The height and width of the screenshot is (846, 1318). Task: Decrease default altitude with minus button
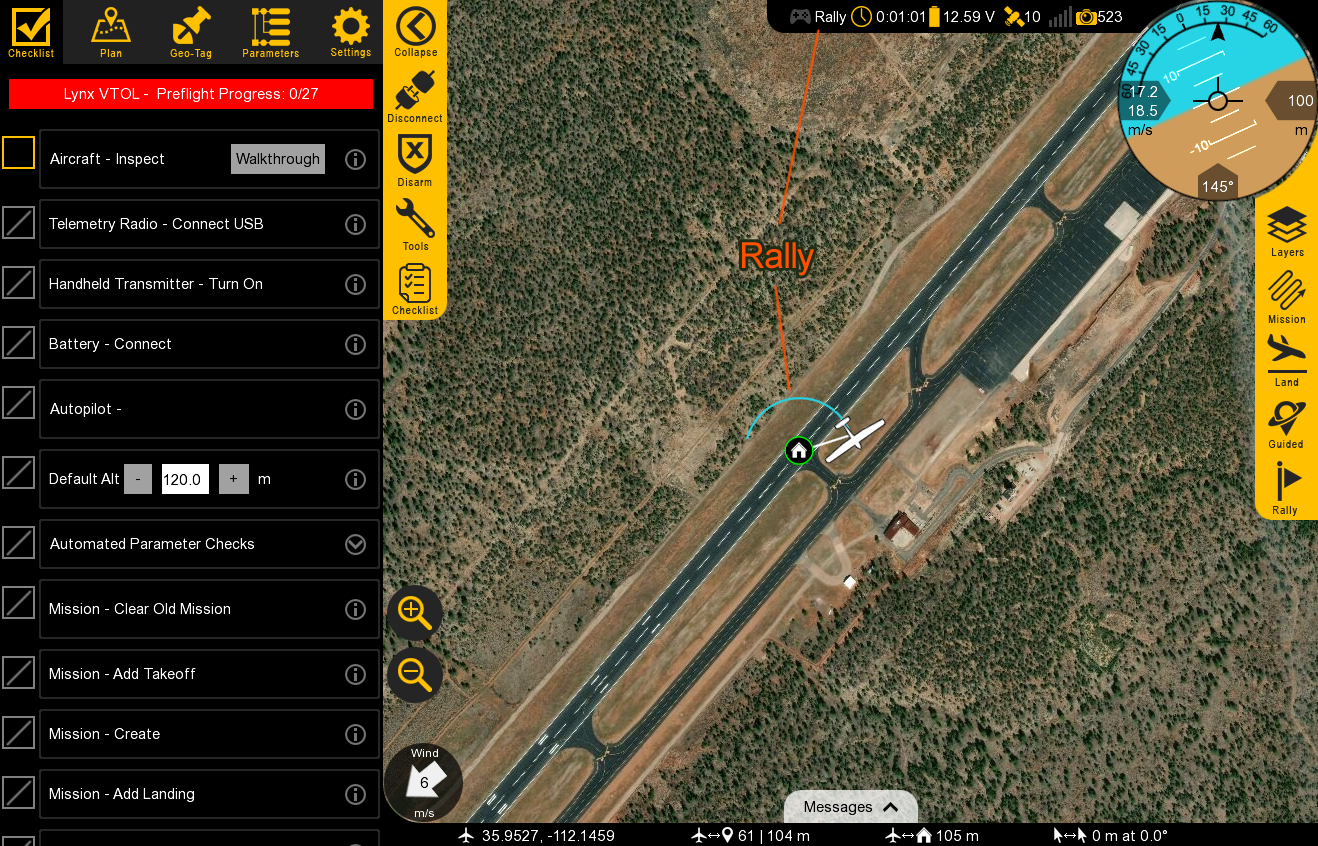click(138, 479)
